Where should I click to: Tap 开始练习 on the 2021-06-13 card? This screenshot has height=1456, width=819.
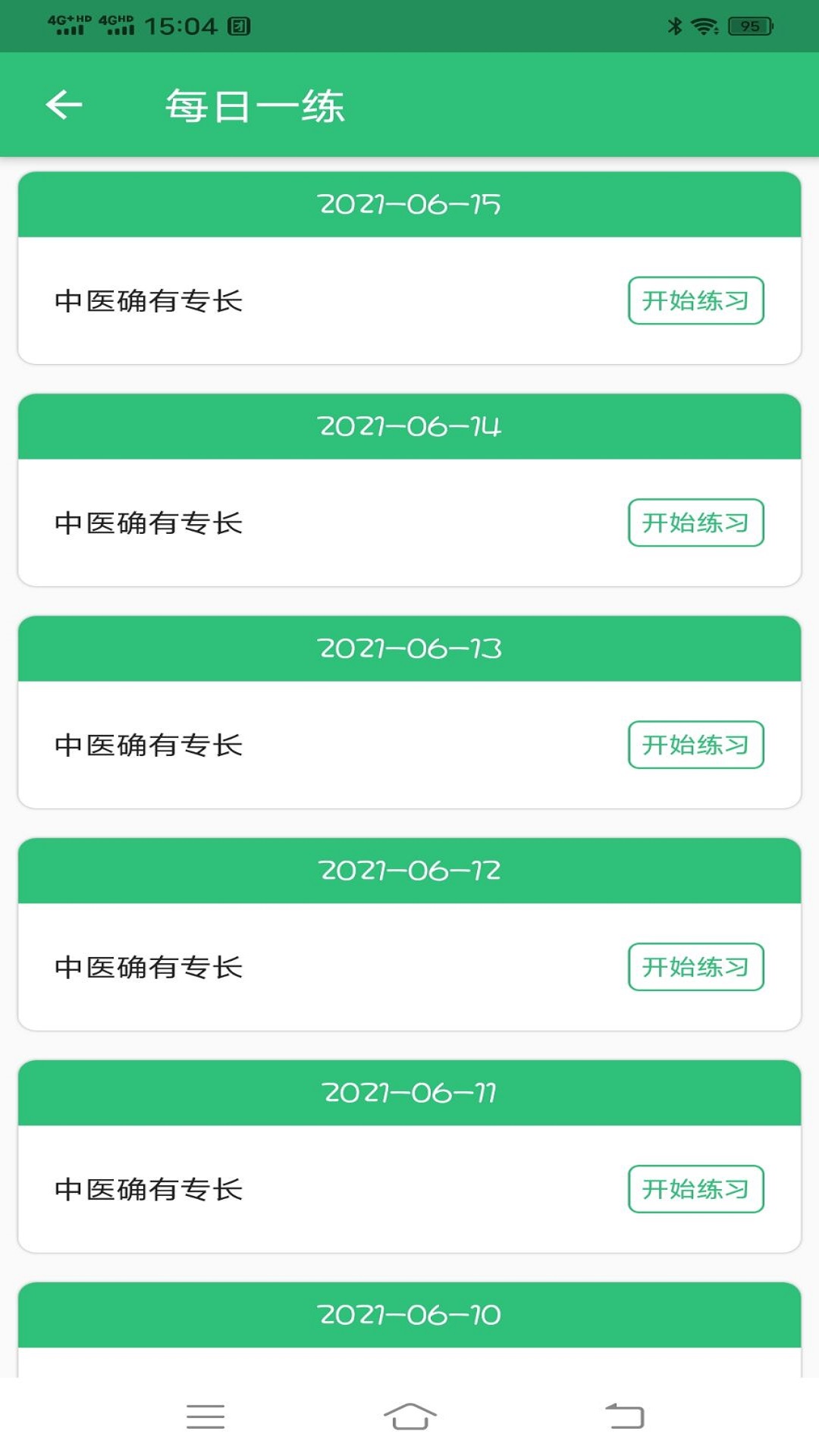point(697,744)
